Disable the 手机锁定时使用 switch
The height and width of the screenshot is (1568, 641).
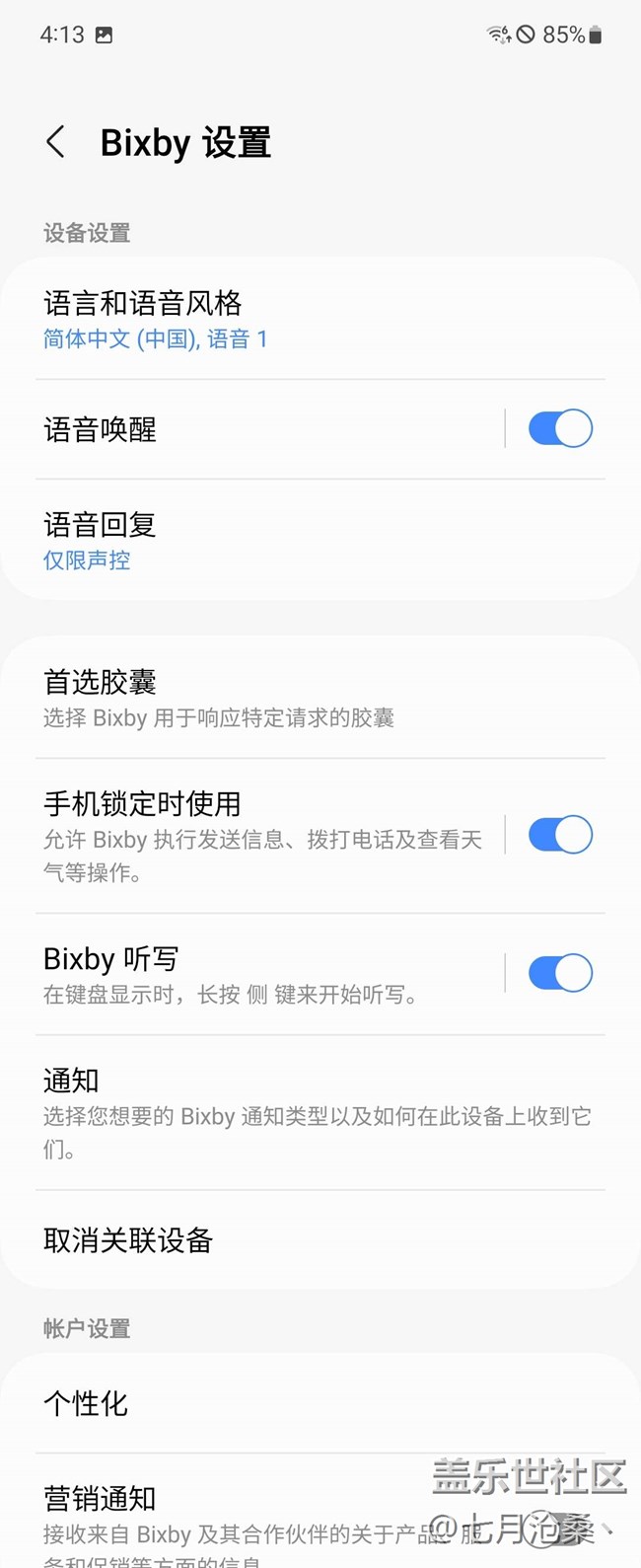(559, 835)
